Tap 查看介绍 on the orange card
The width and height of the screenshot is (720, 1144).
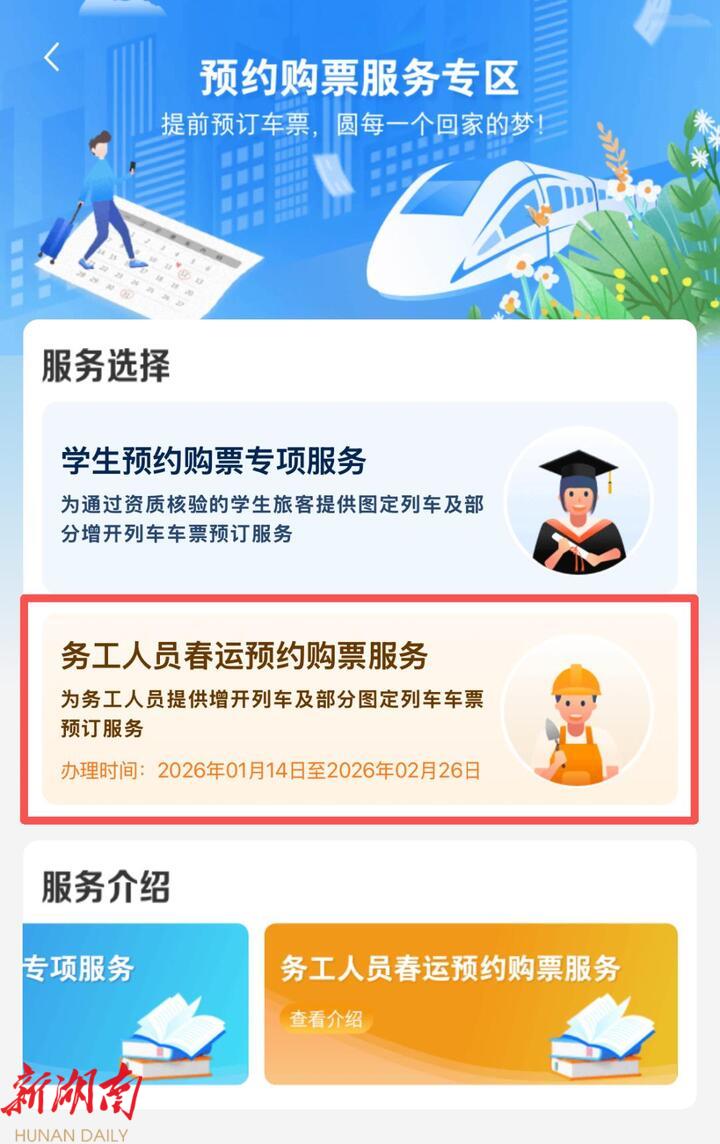point(327,1019)
